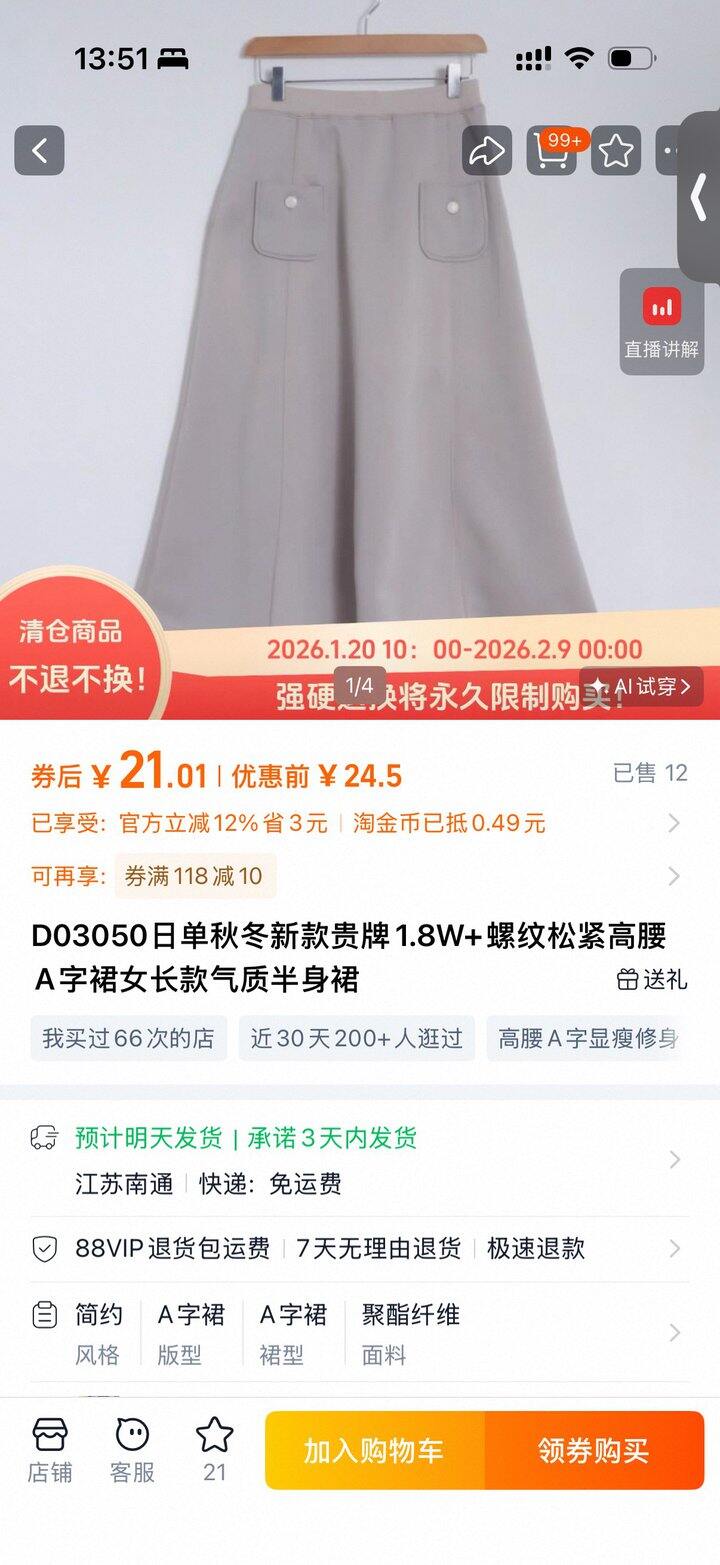This screenshot has width=720, height=1565.
Task: Visit the 店铺 store page
Action: click(49, 1450)
